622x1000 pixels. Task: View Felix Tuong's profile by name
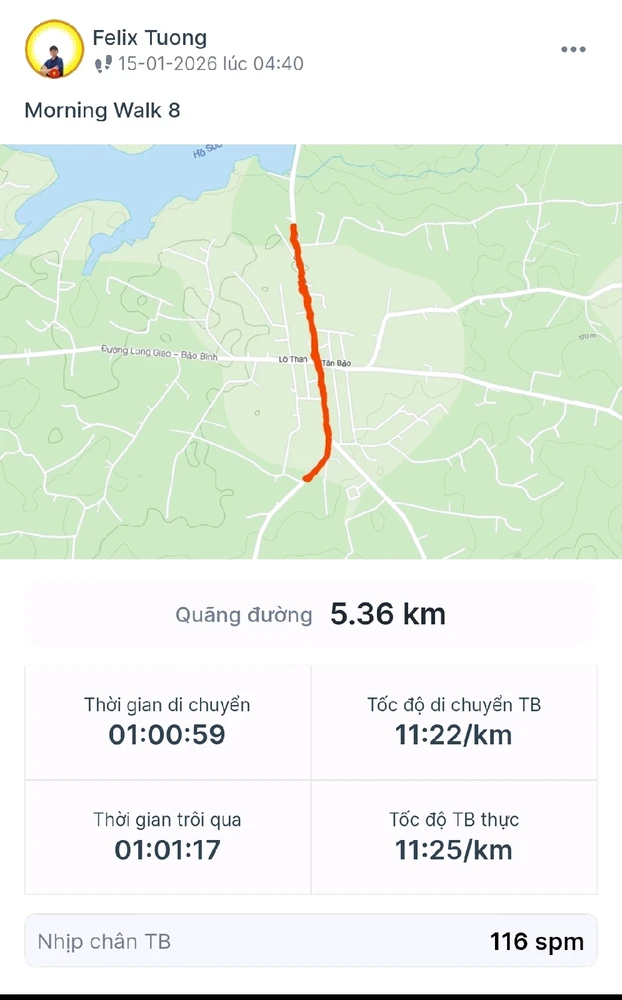click(150, 38)
